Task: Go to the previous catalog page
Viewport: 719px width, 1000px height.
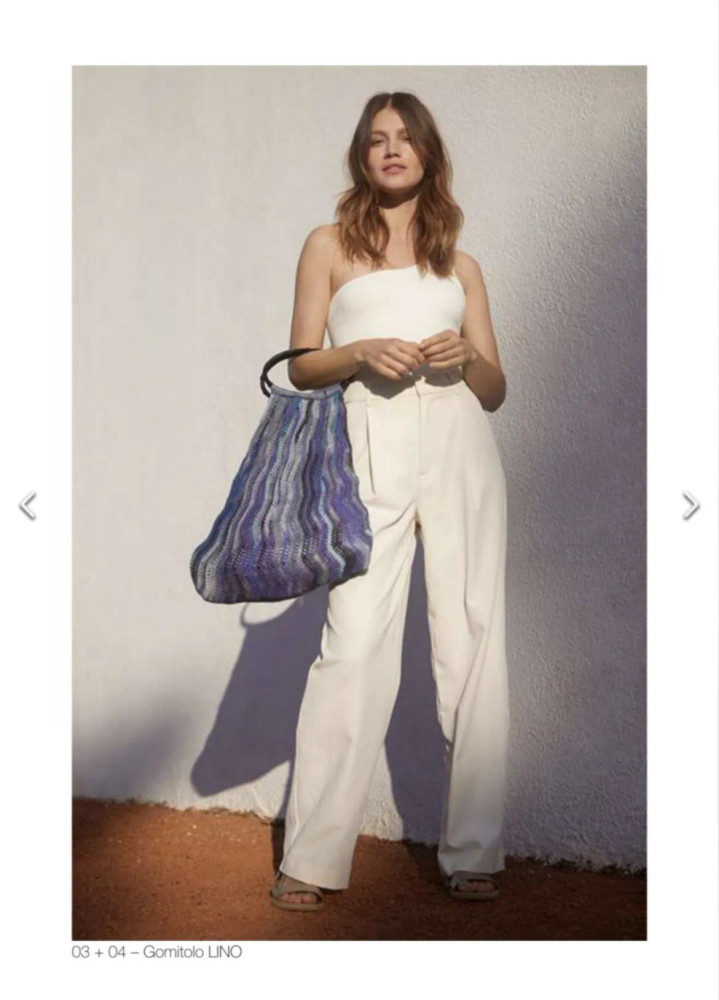Action: pos(28,506)
